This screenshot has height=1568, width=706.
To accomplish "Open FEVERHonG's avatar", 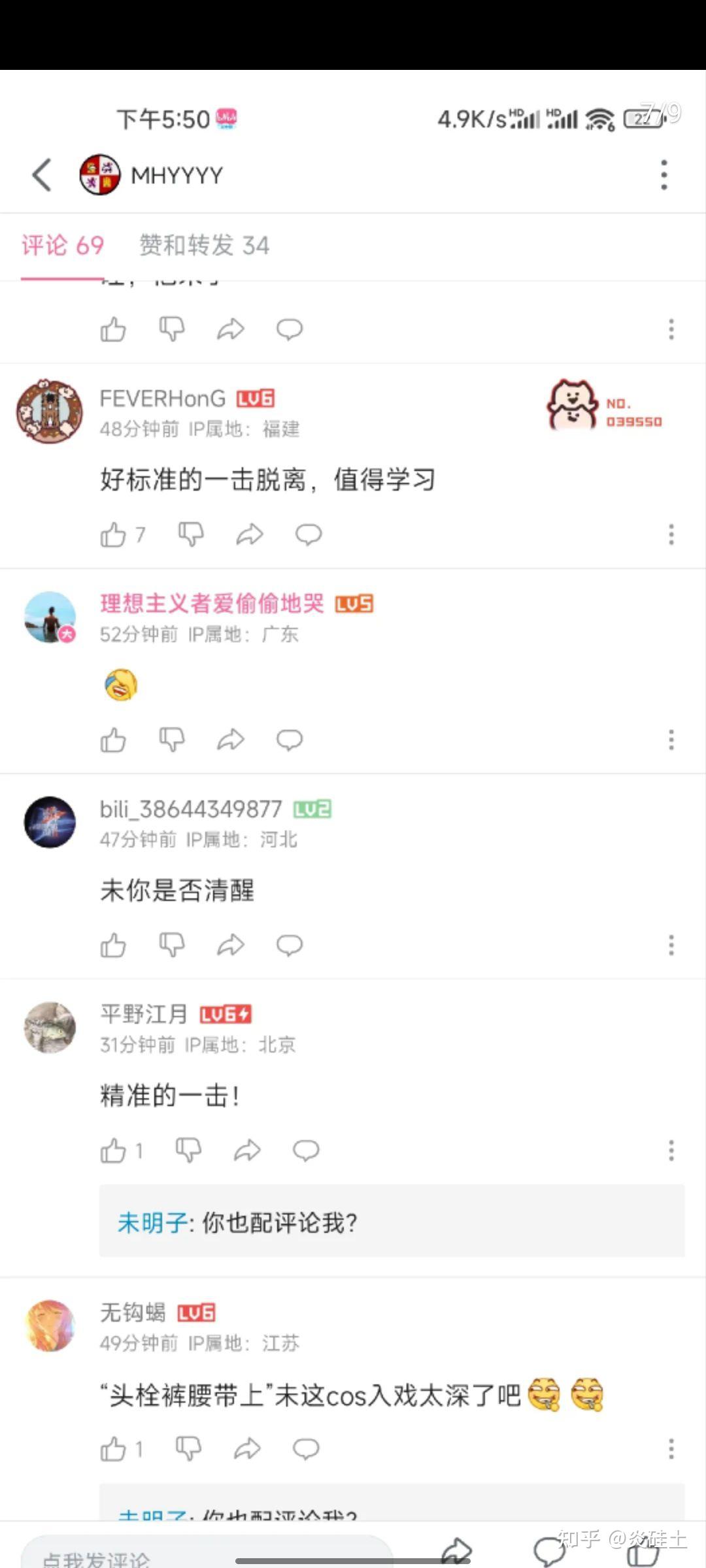I will click(50, 412).
